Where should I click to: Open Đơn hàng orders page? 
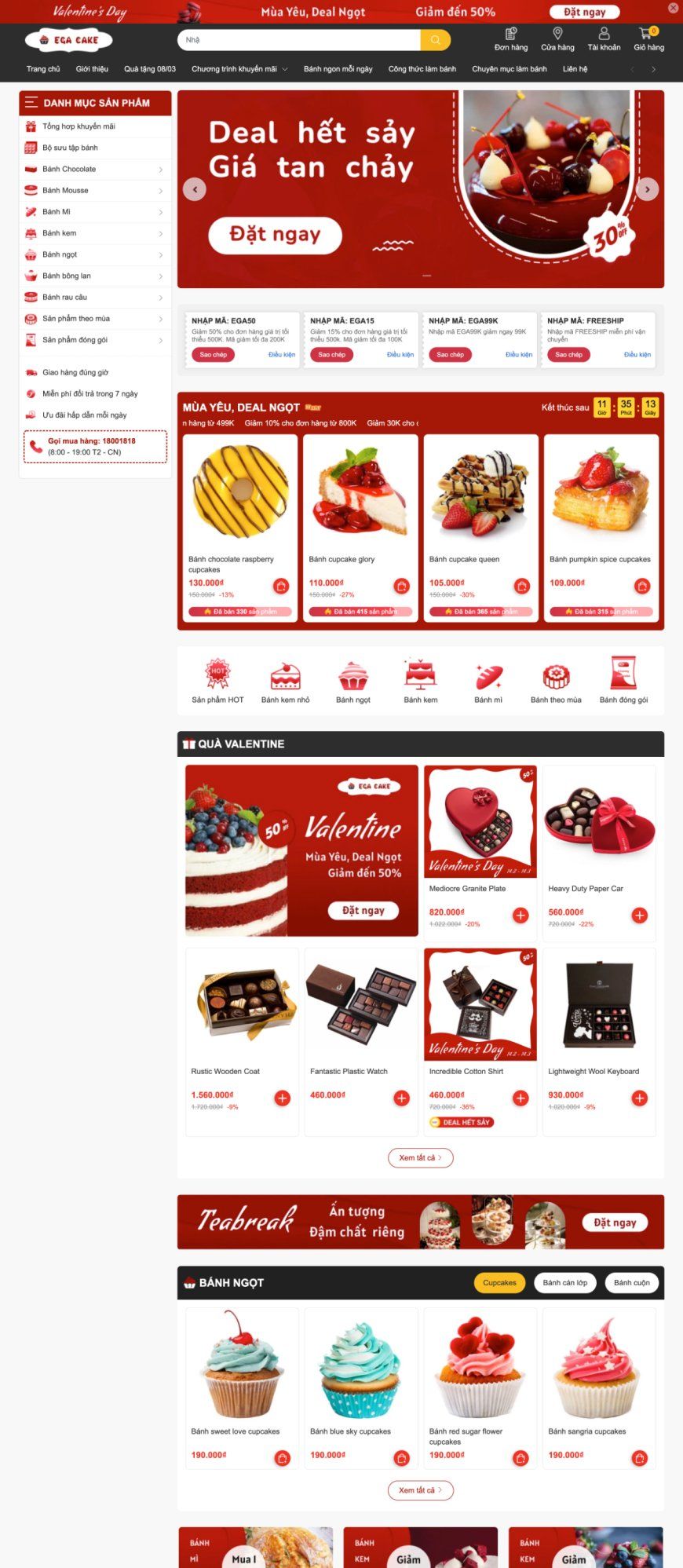click(511, 39)
